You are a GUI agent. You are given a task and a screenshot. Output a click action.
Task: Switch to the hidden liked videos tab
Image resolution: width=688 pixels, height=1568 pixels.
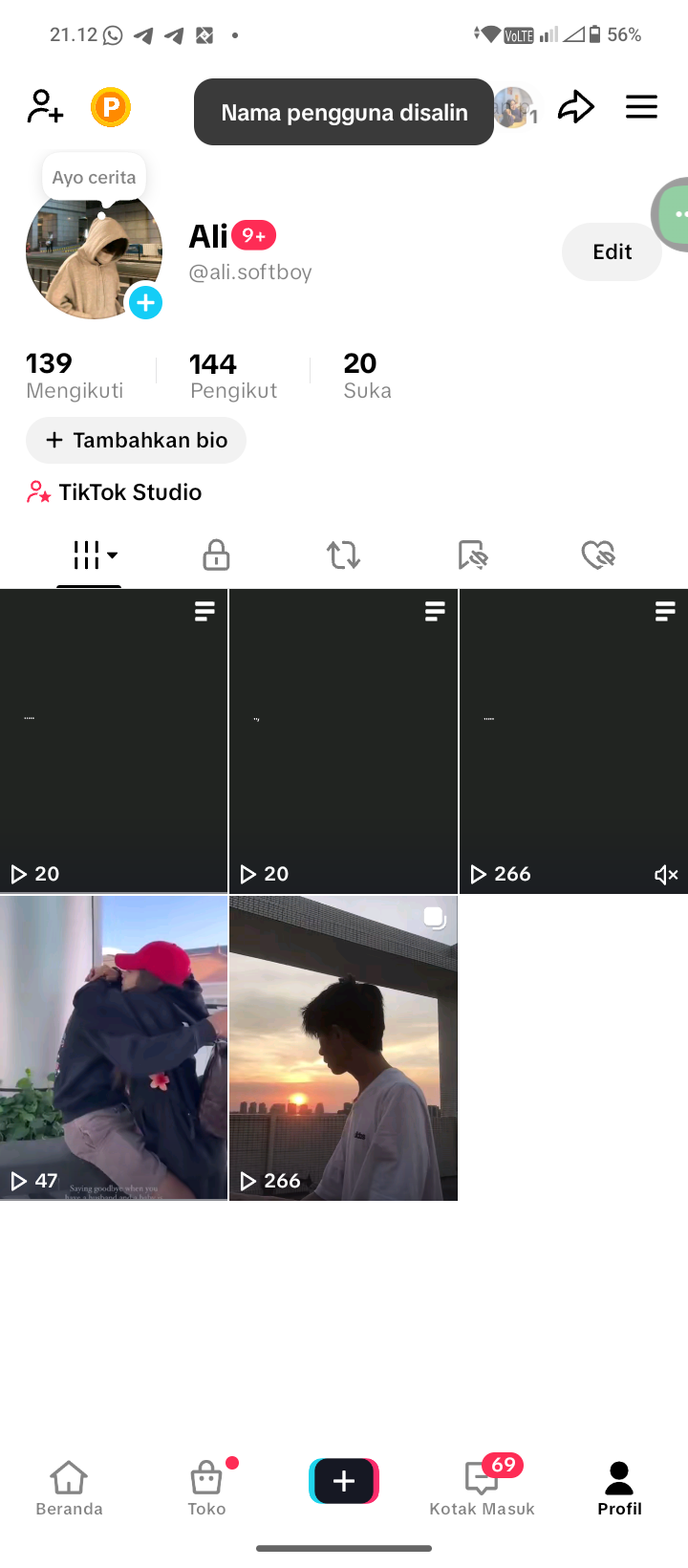[598, 555]
